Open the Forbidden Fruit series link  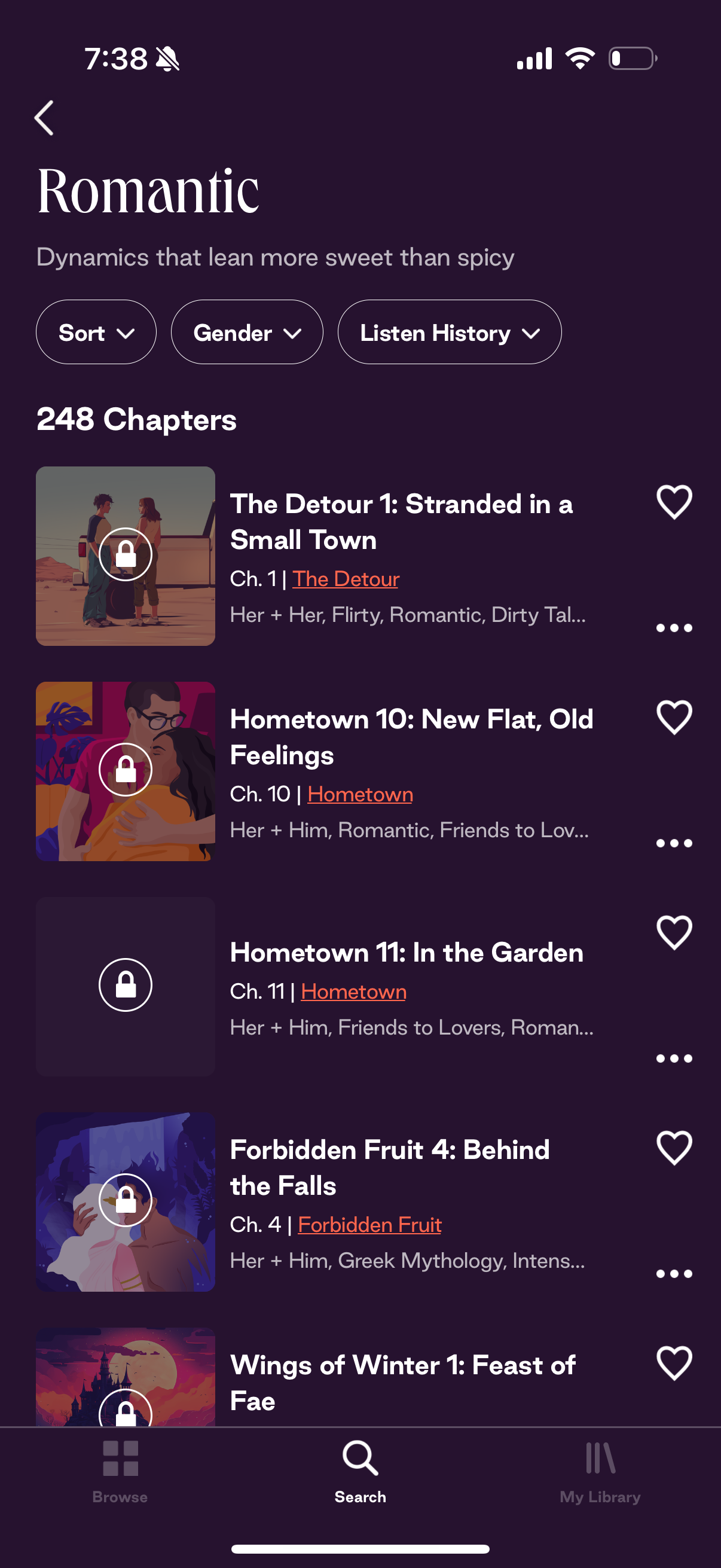(369, 1225)
